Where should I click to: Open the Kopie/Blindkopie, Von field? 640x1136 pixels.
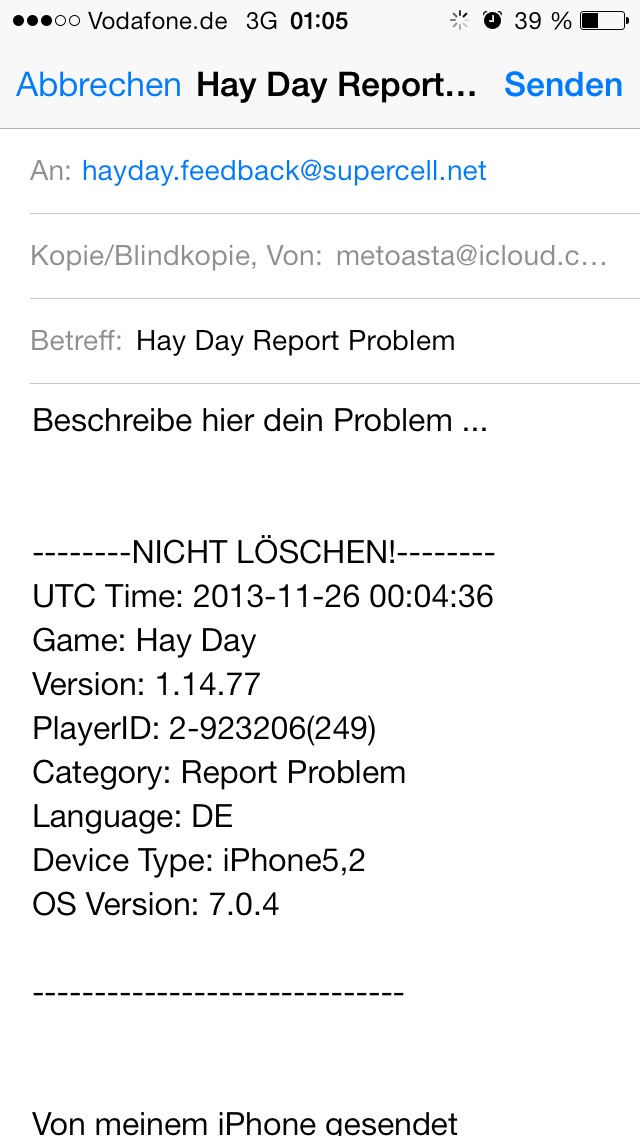pos(320,256)
